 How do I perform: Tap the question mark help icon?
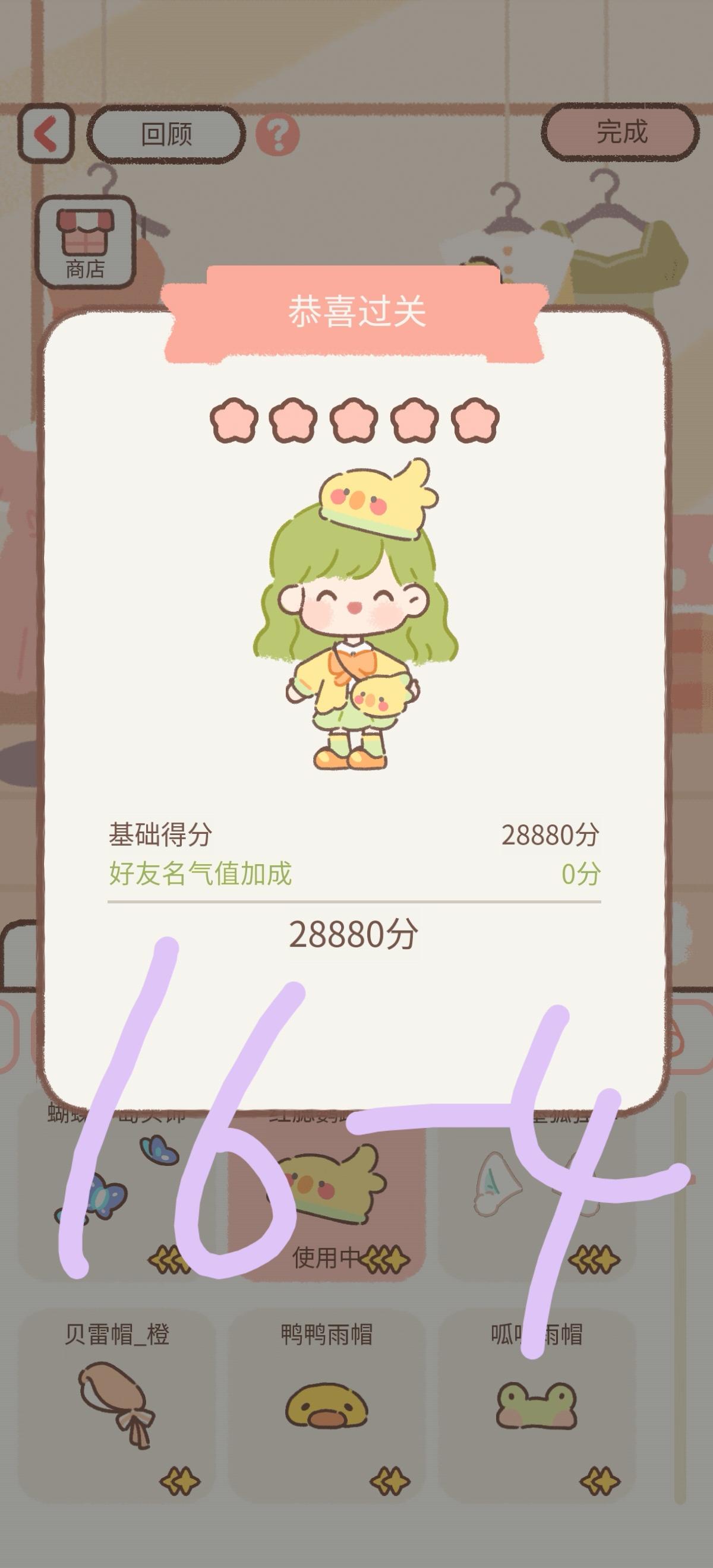pos(277,135)
